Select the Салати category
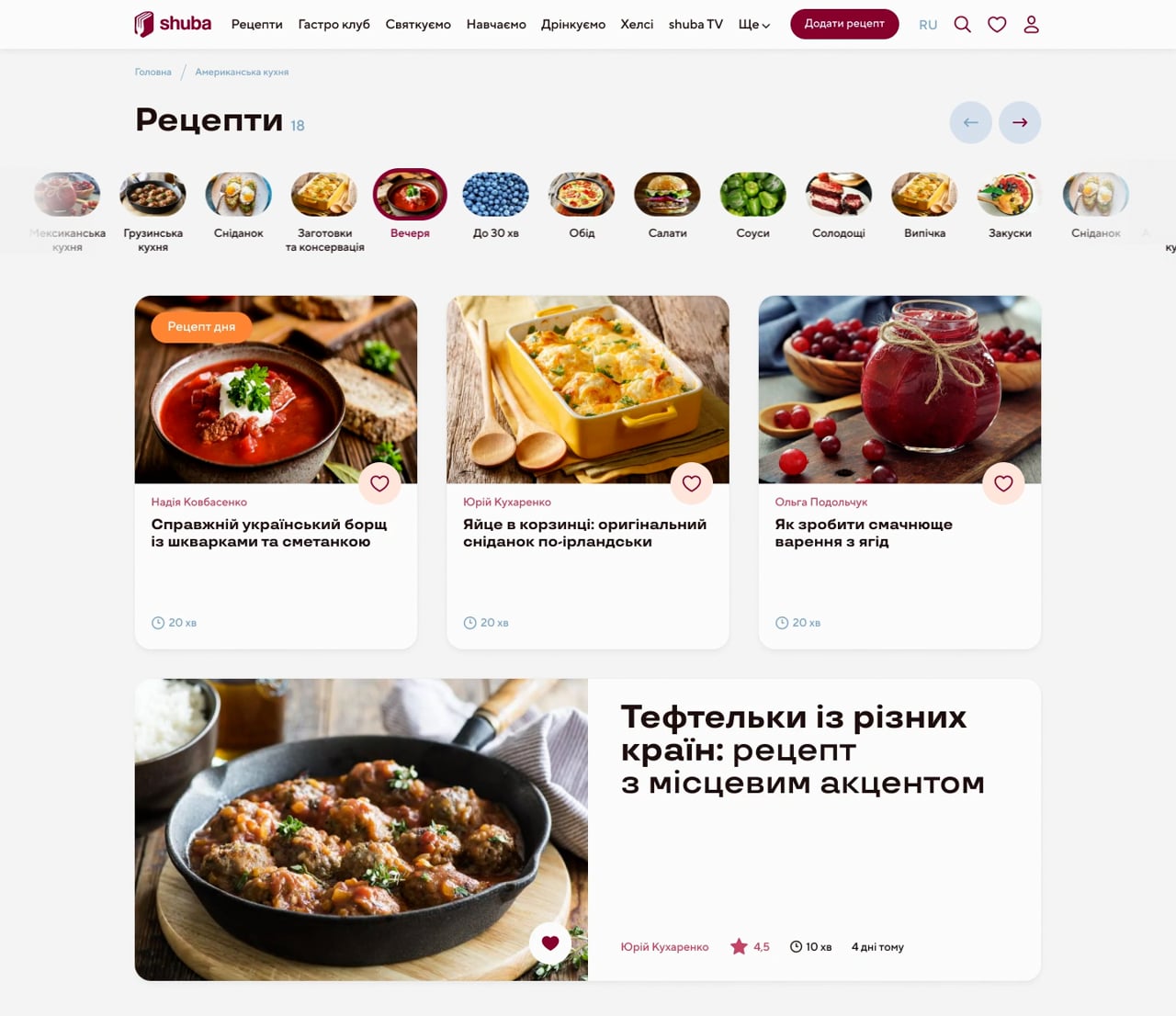 [x=667, y=206]
